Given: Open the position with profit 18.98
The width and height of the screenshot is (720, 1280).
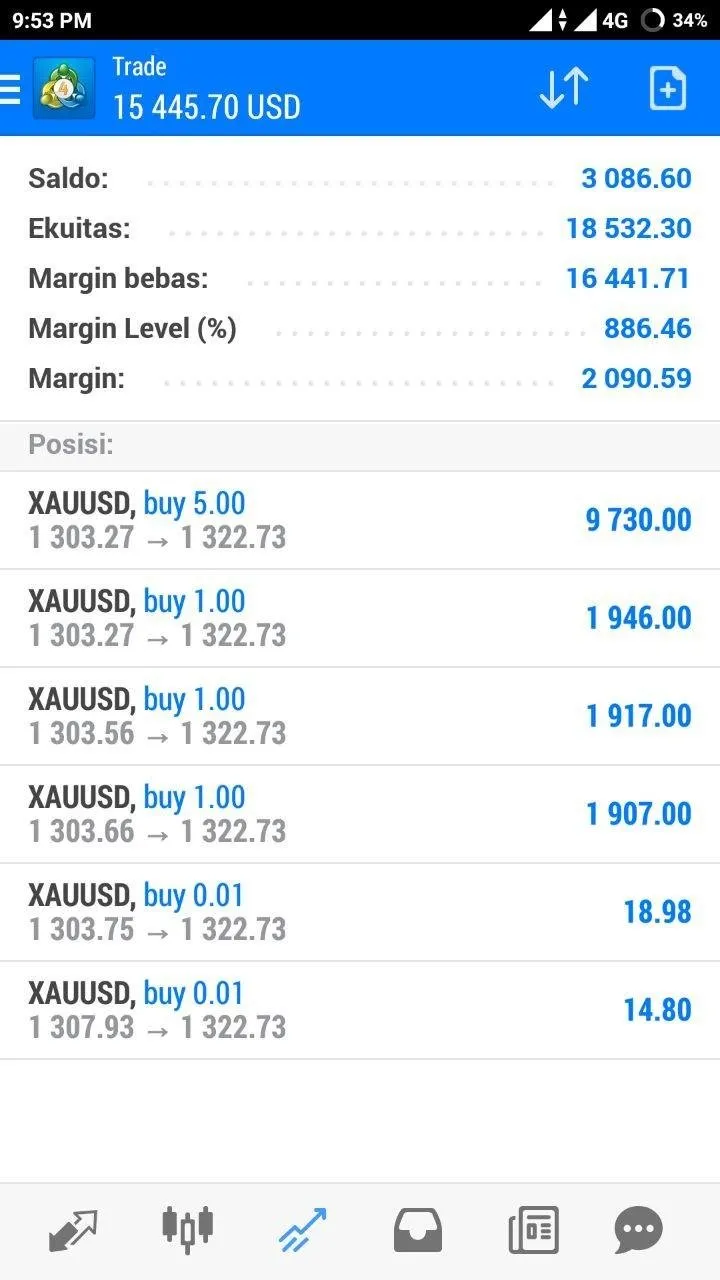Looking at the screenshot, I should coord(360,912).
